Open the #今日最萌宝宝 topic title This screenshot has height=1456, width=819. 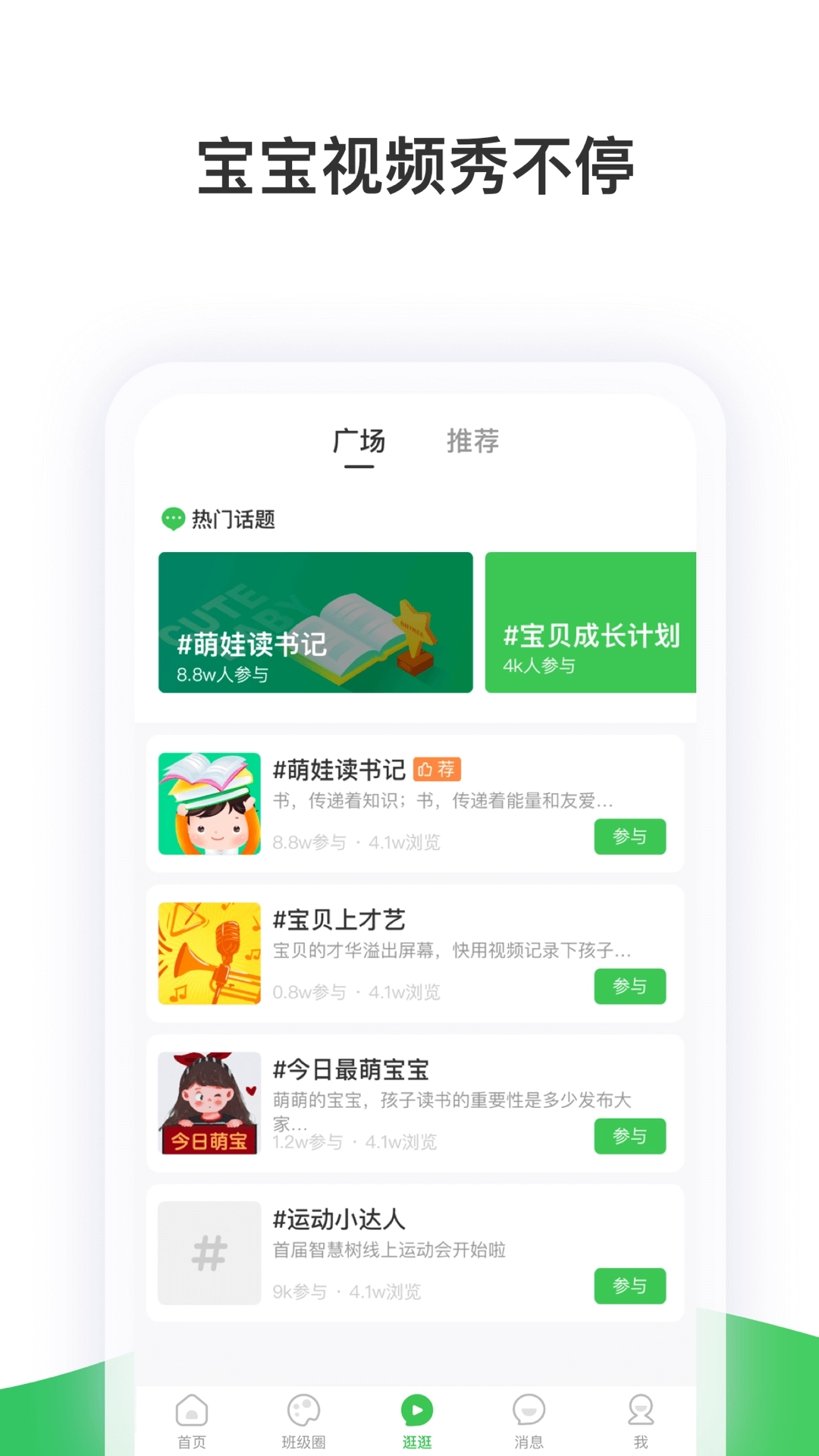point(351,1070)
